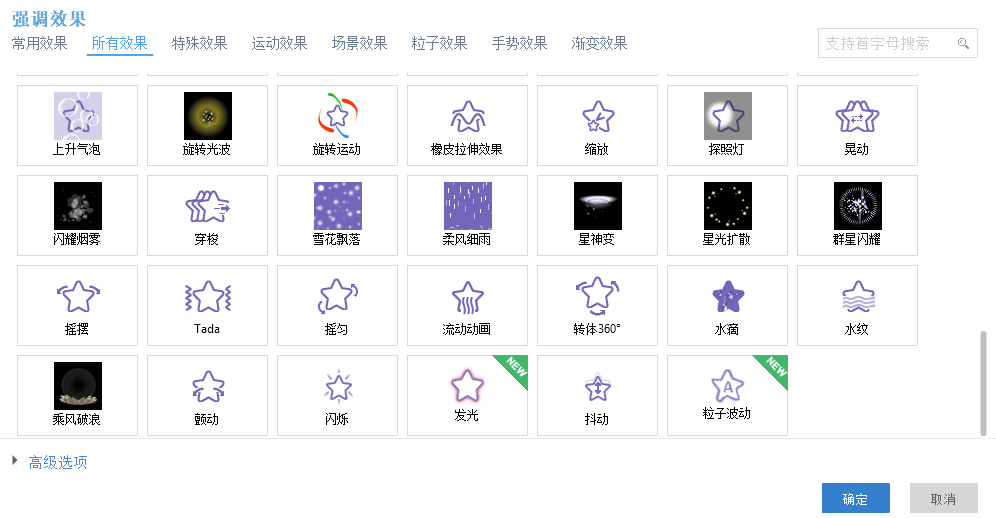
Task: Choose the 旋转光波 effect
Action: pos(207,125)
